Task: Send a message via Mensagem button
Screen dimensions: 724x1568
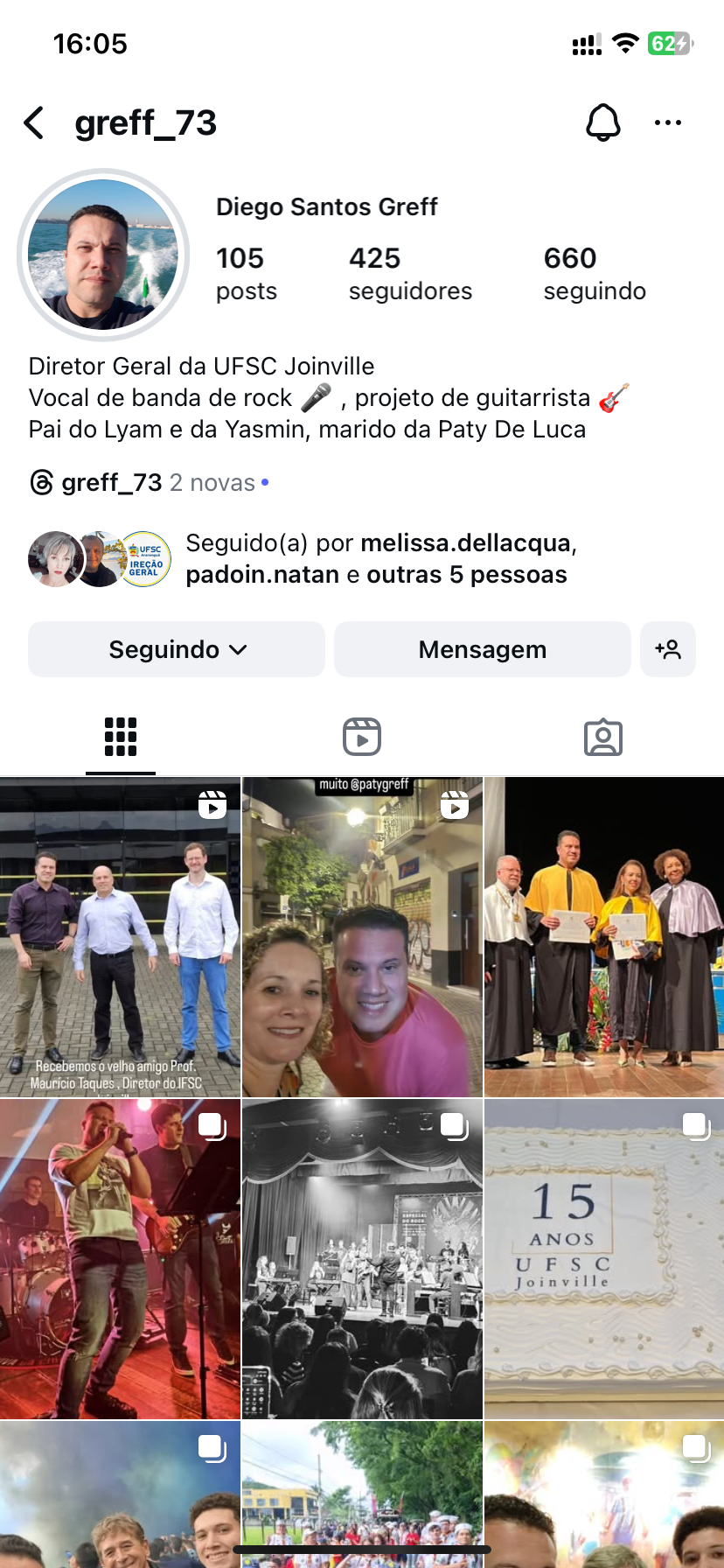Action: point(482,649)
